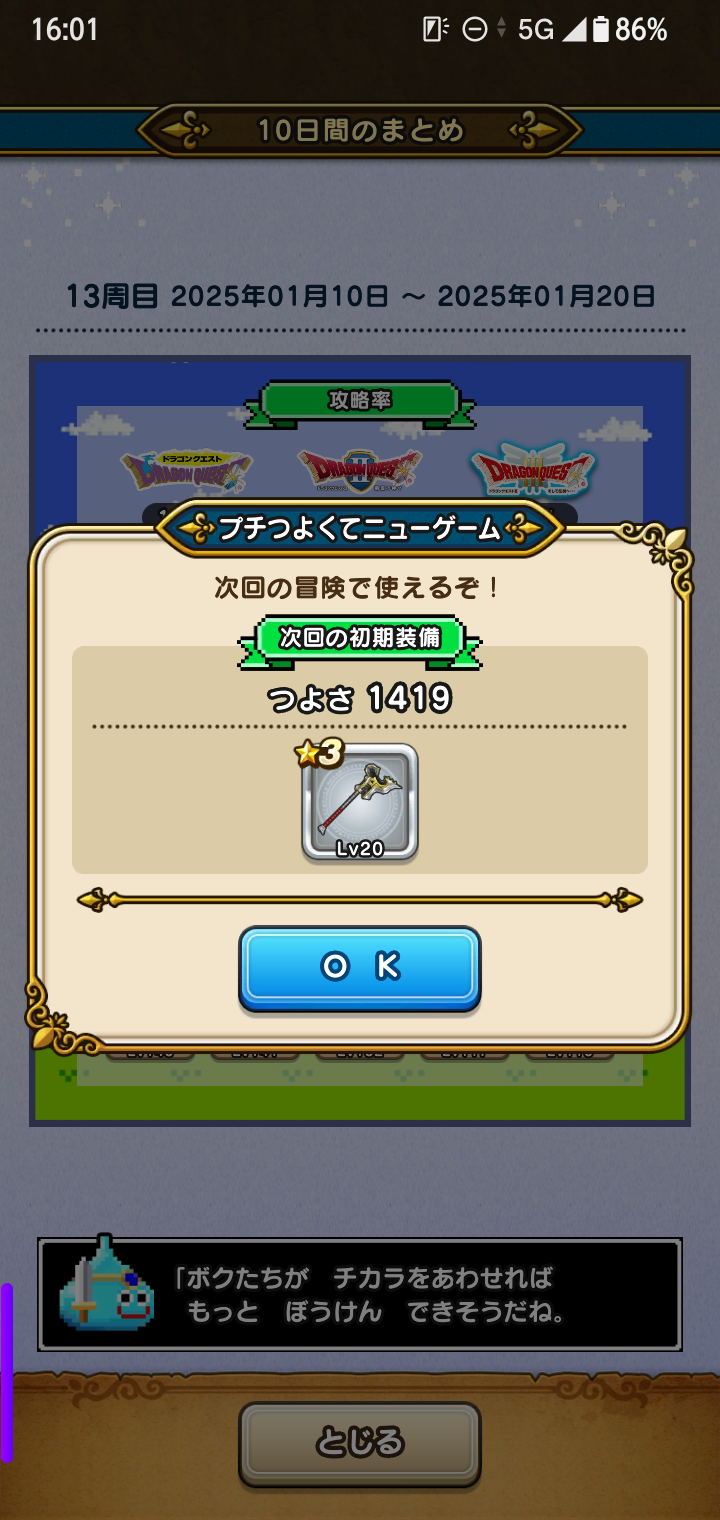Close the summary with とじる button
The width and height of the screenshot is (720, 1520).
pyautogui.click(x=359, y=1443)
